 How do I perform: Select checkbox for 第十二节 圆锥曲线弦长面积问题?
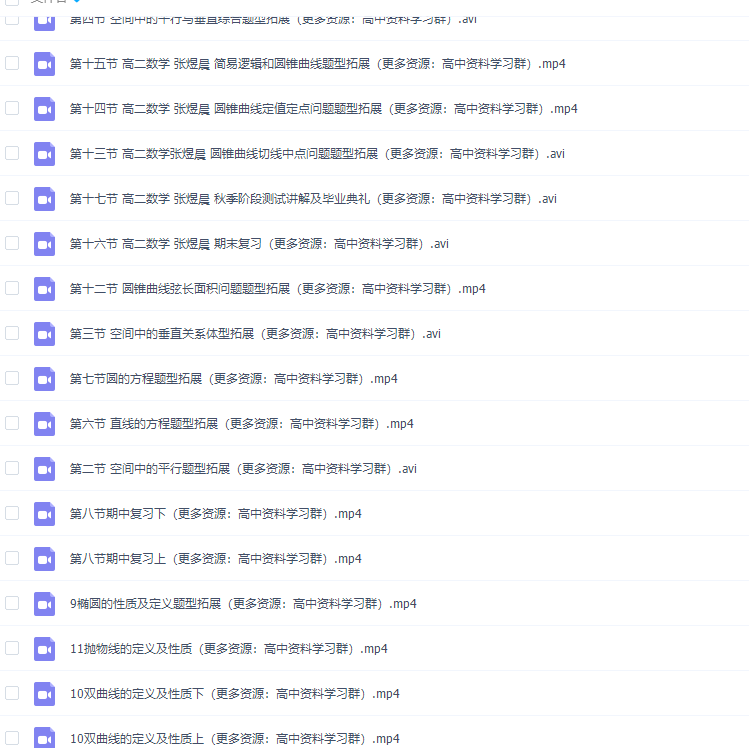click(12, 288)
